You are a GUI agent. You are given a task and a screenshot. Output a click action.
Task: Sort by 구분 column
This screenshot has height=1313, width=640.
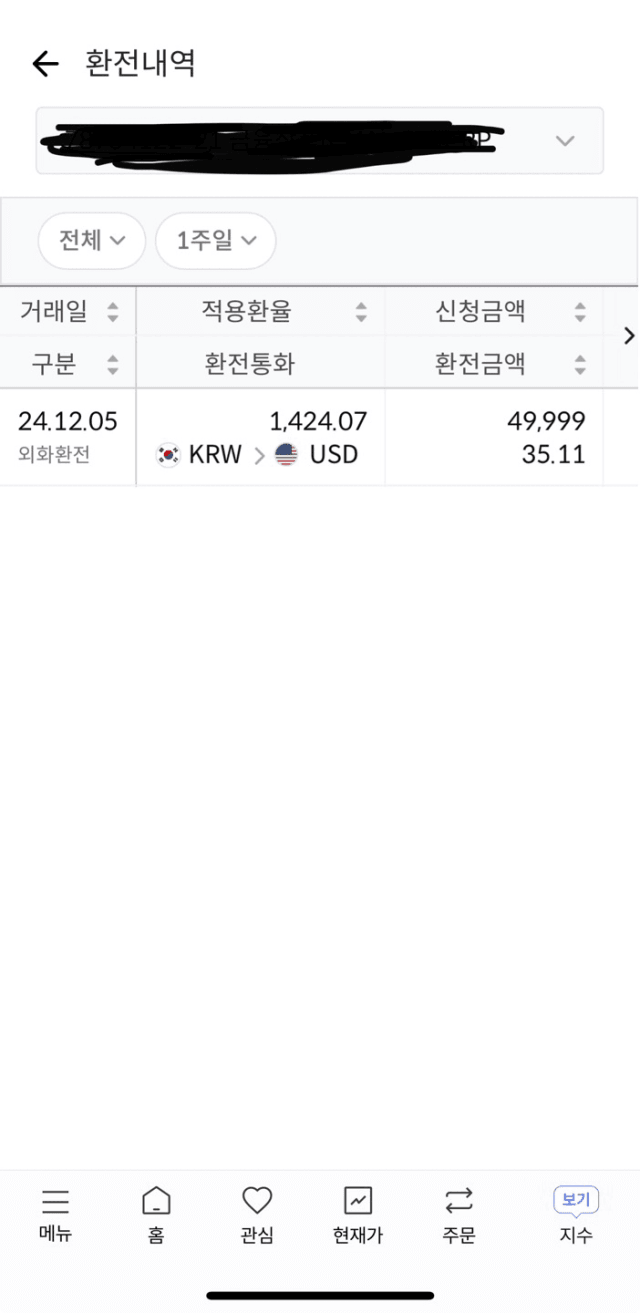68,363
